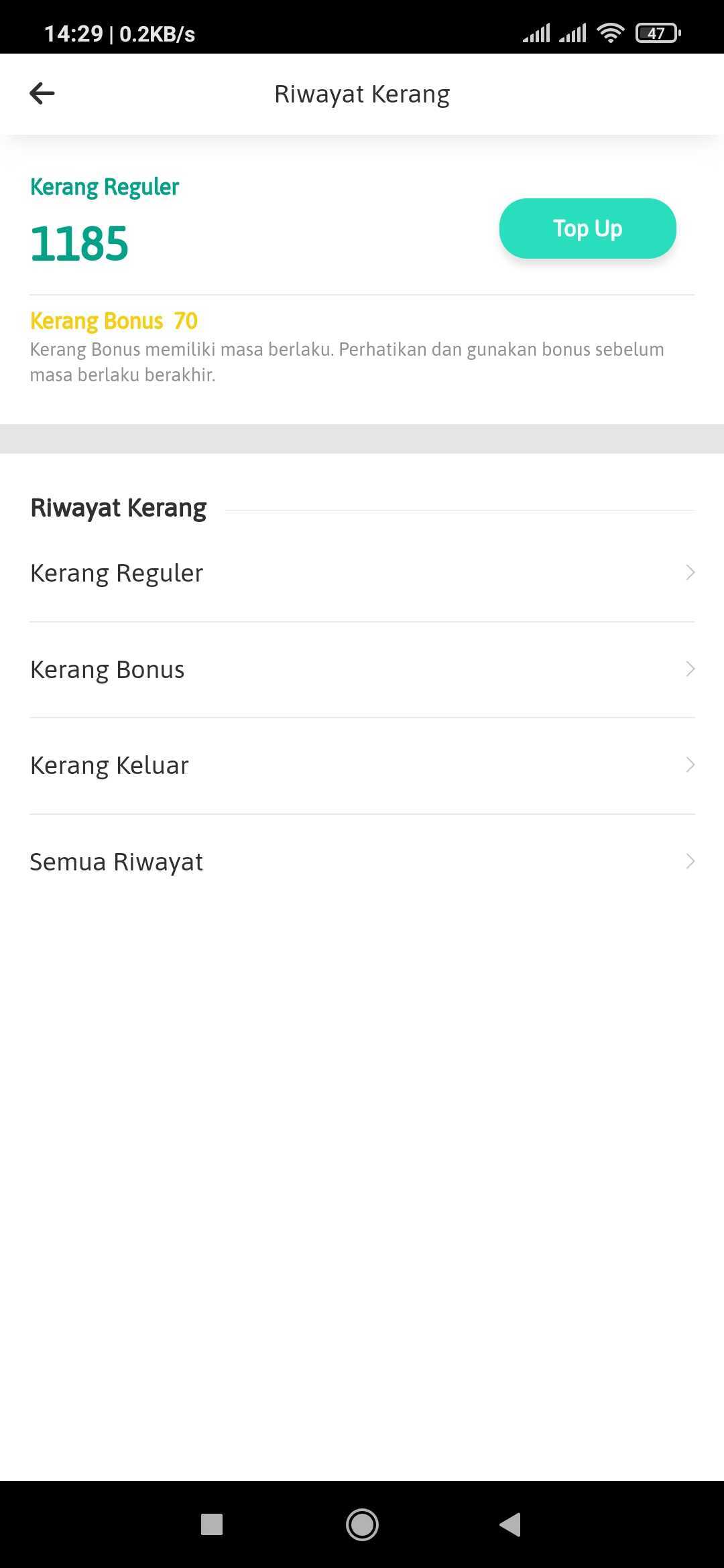View Kerang Keluar history

pyautogui.click(x=362, y=766)
